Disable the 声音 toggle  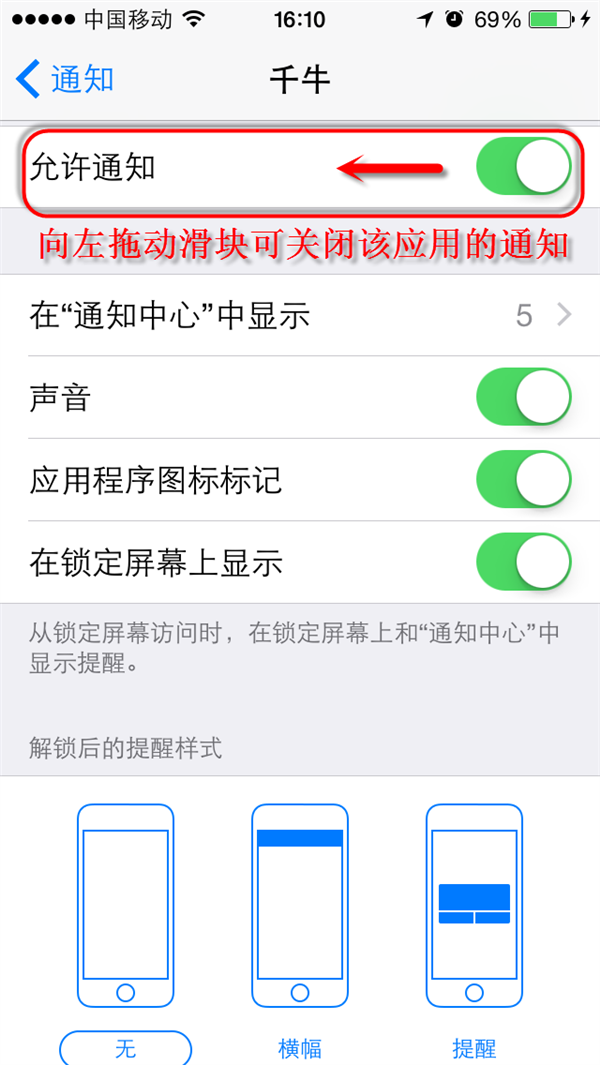point(523,397)
